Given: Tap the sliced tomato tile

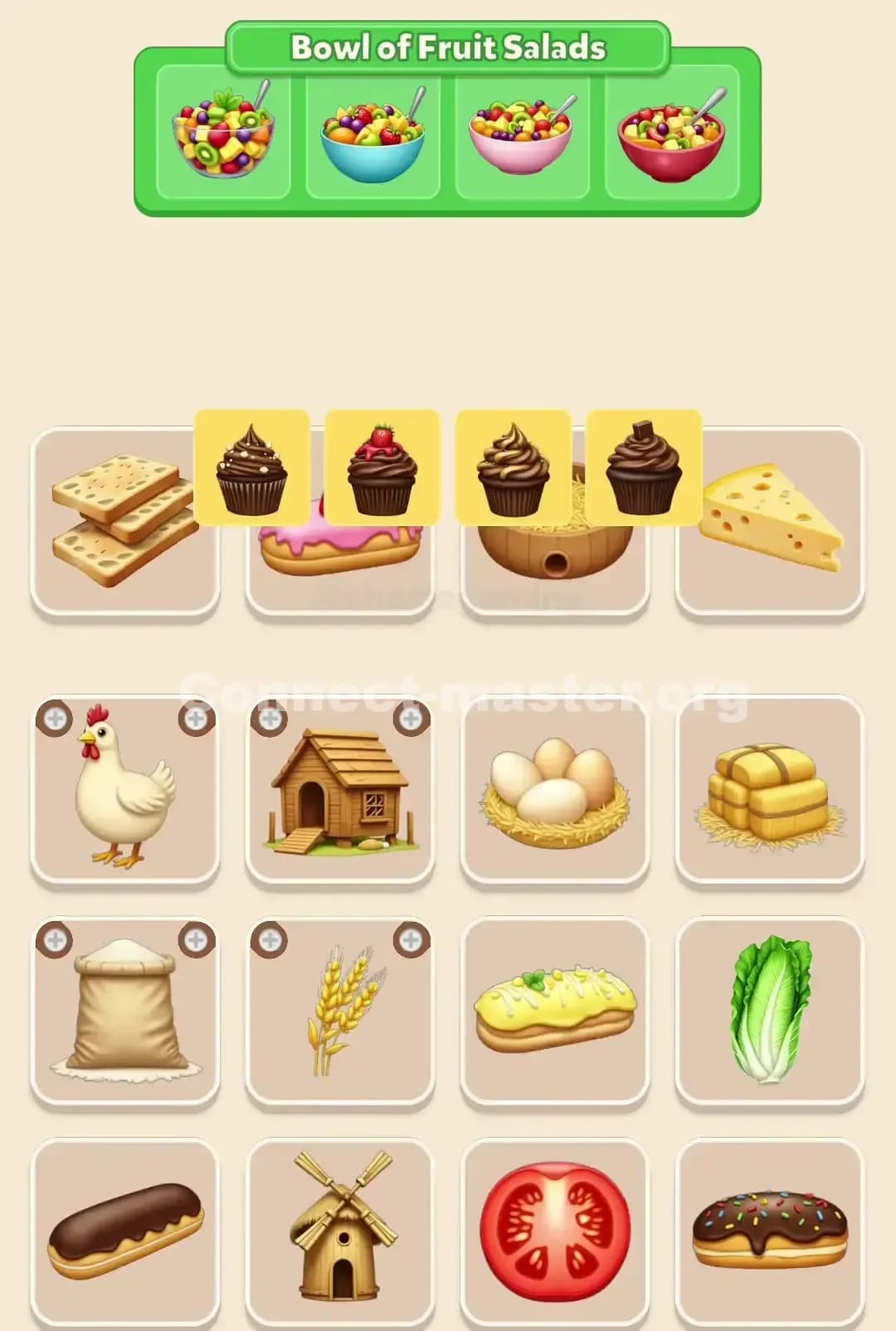Looking at the screenshot, I should (x=554, y=1228).
